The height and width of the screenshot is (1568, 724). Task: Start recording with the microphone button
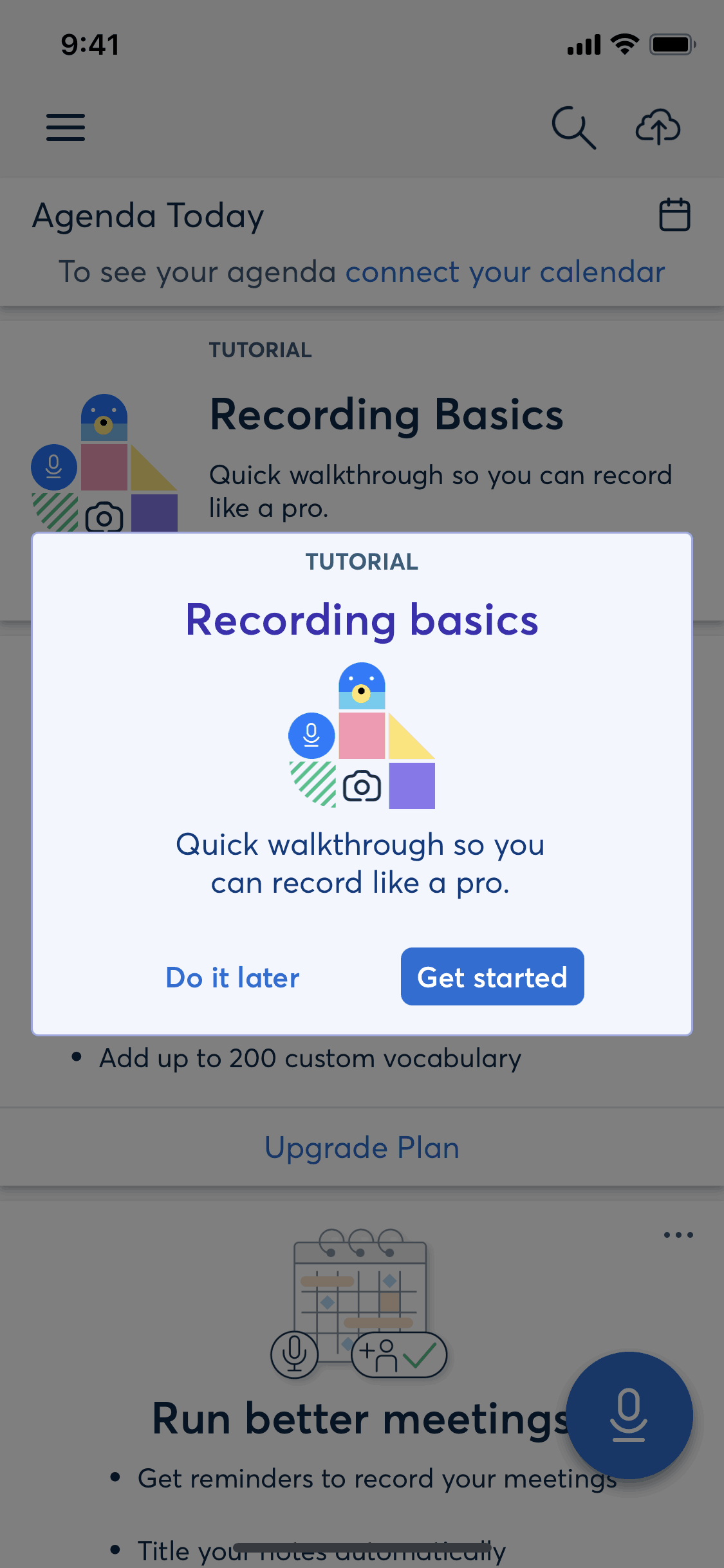(629, 1415)
